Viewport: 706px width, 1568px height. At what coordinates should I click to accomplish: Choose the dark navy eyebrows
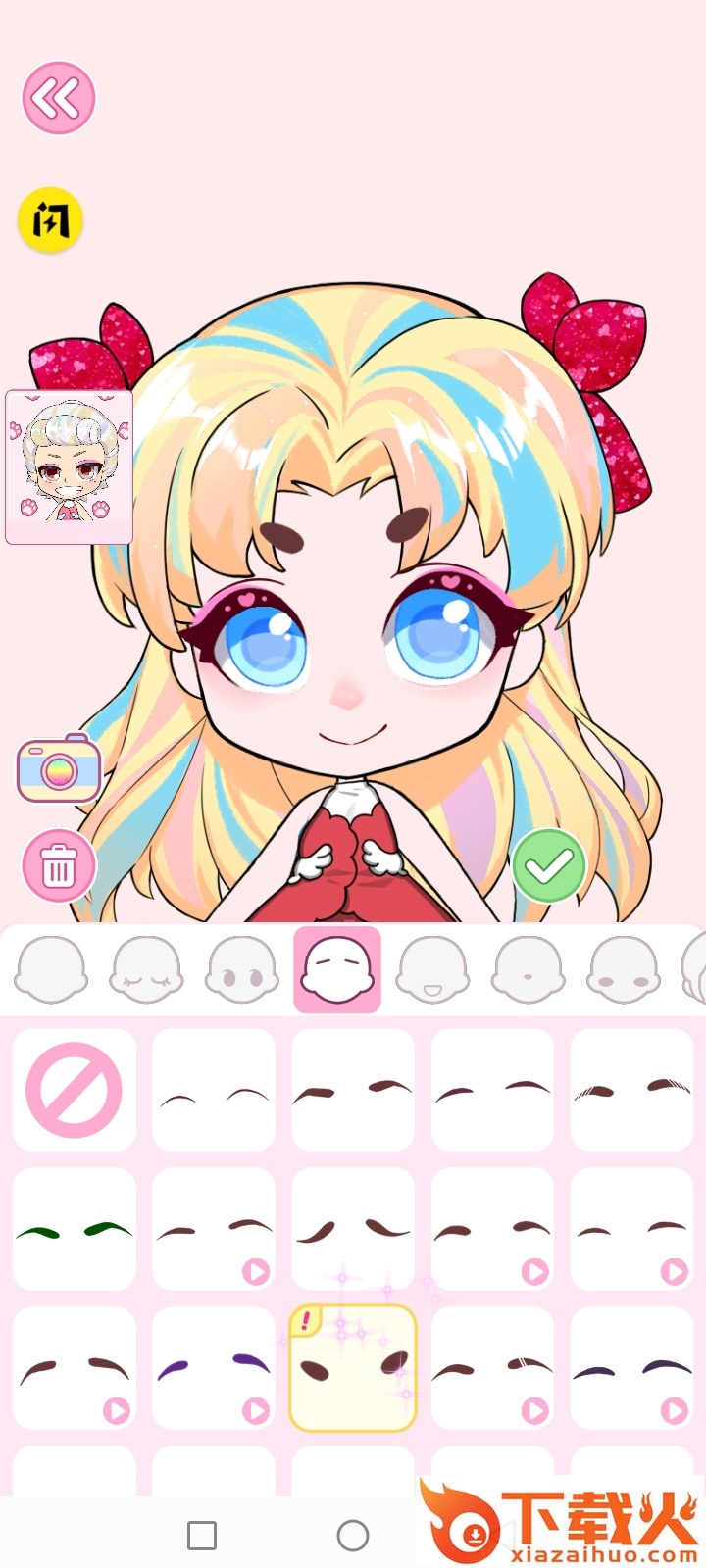(631, 1368)
